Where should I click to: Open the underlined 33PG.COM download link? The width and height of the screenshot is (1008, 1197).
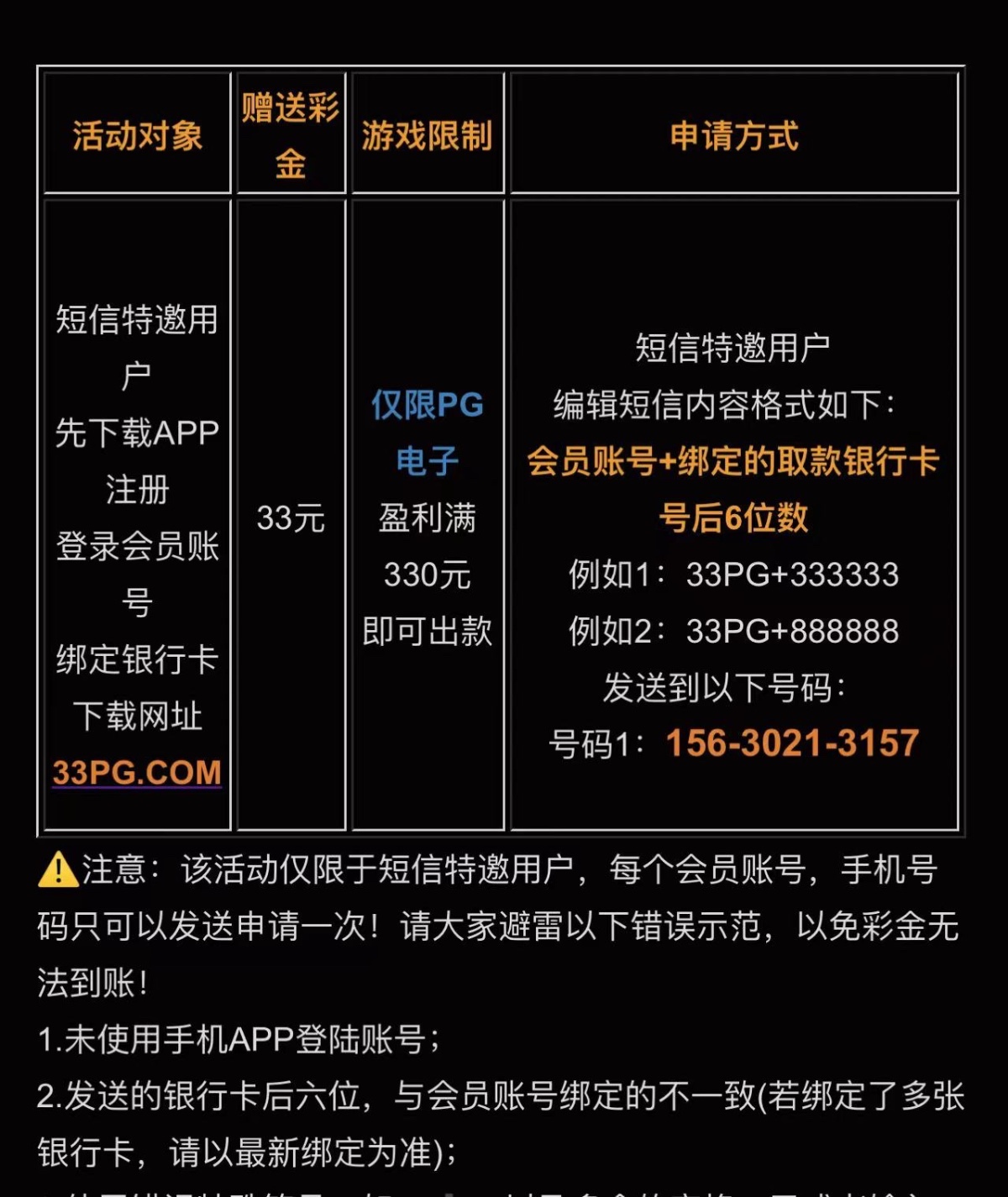137,772
